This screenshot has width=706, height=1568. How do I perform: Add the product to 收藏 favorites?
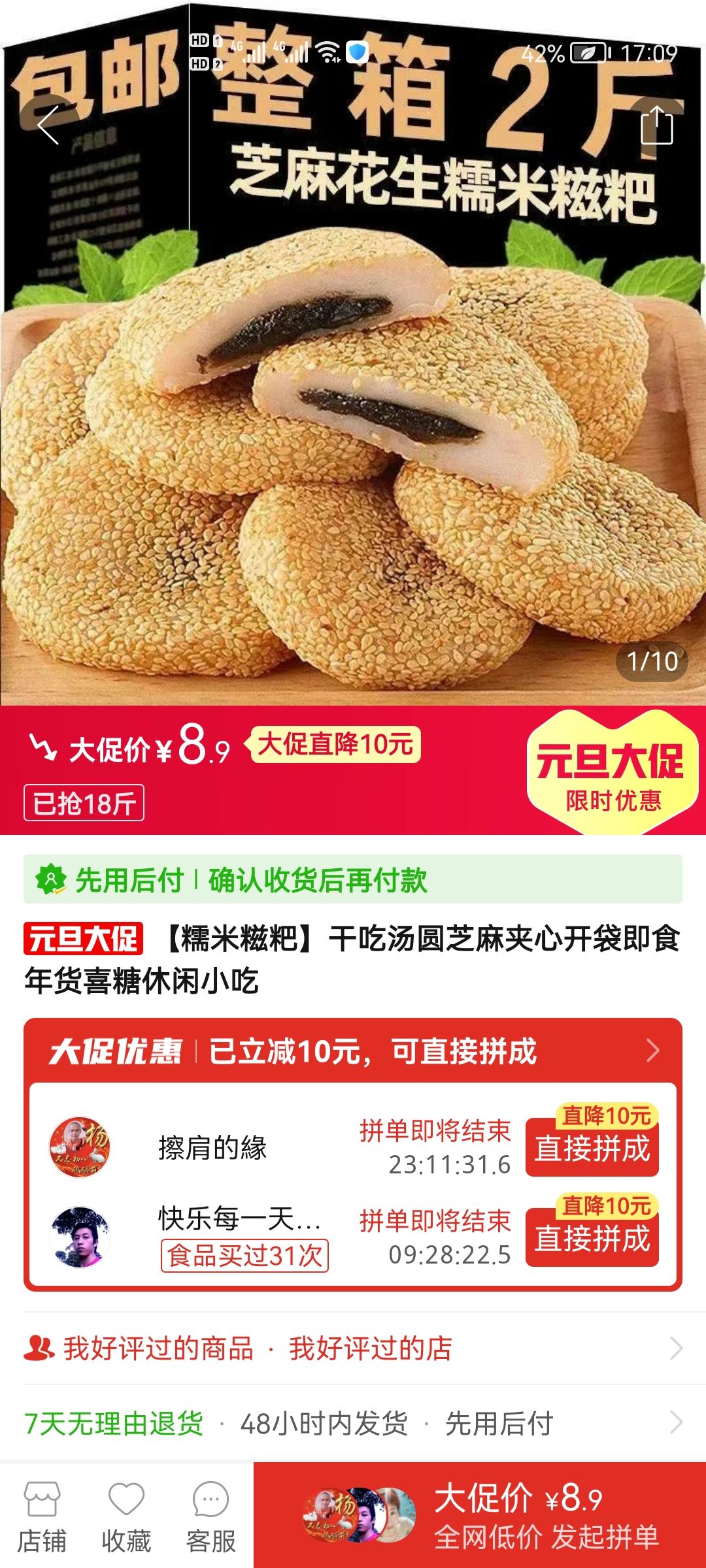tap(126, 1517)
